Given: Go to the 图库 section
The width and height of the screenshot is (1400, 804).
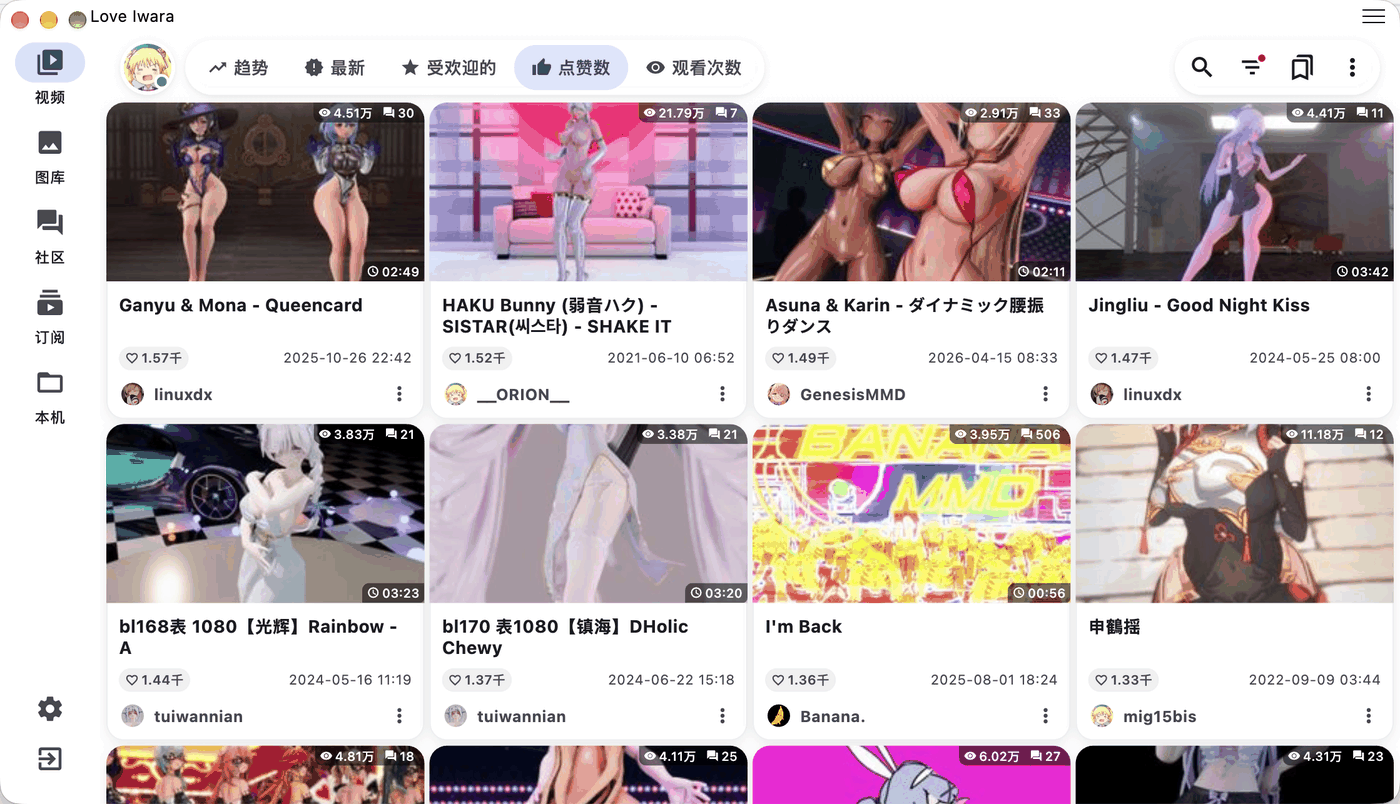Looking at the screenshot, I should [x=50, y=157].
